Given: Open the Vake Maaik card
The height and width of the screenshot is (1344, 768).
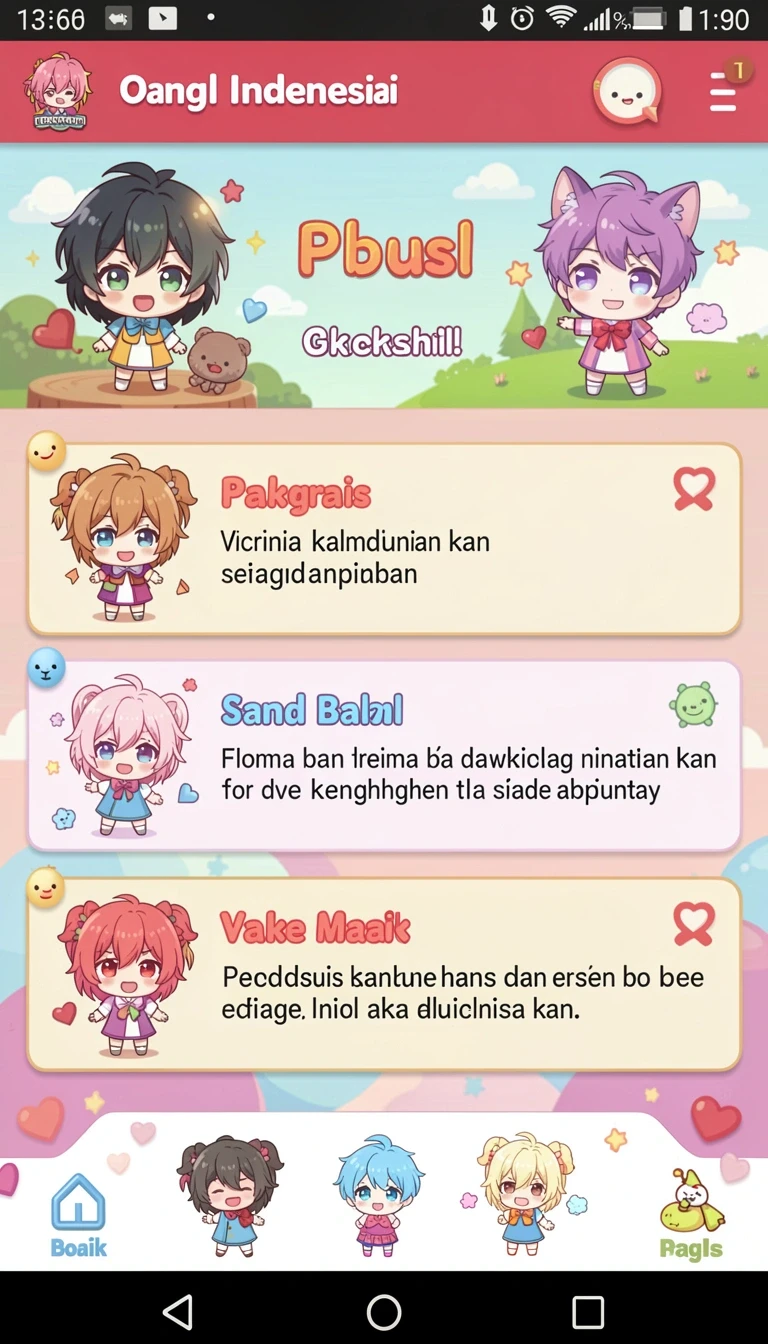Looking at the screenshot, I should point(384,974).
